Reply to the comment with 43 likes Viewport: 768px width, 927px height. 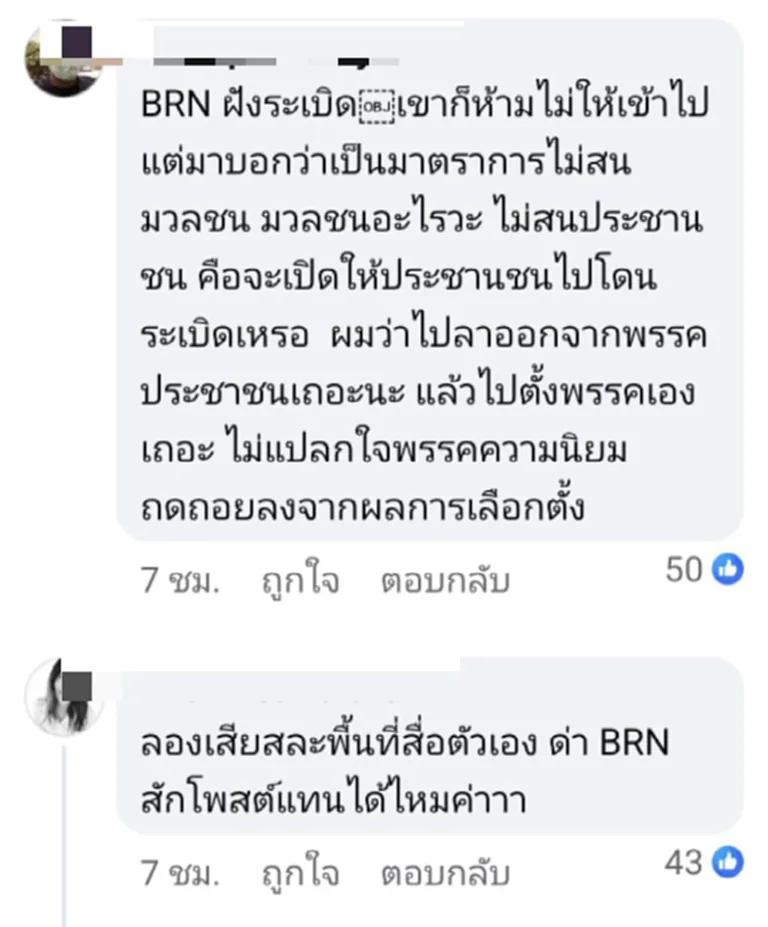coord(445,873)
